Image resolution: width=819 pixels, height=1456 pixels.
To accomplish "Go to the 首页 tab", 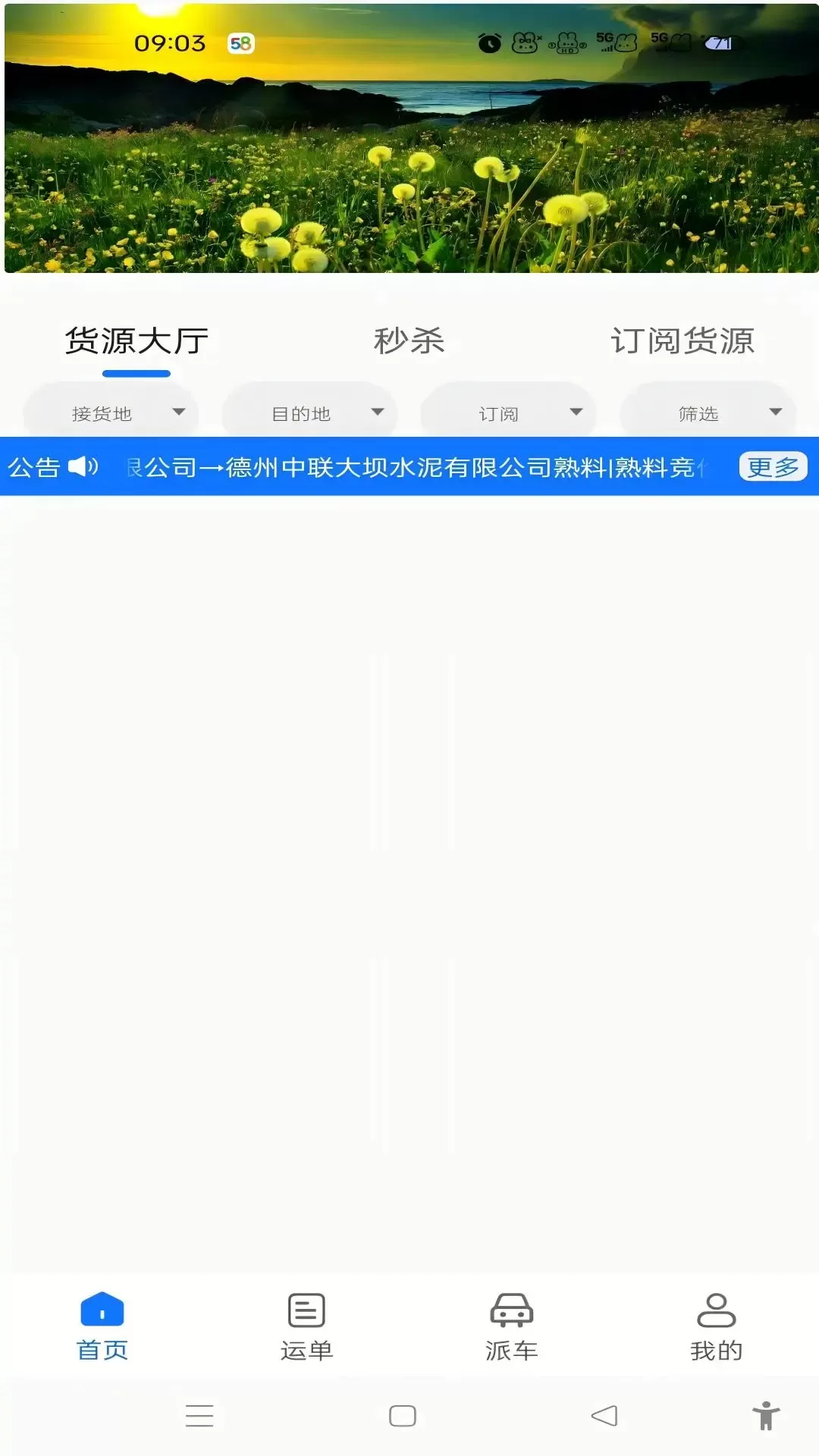I will click(x=102, y=1326).
